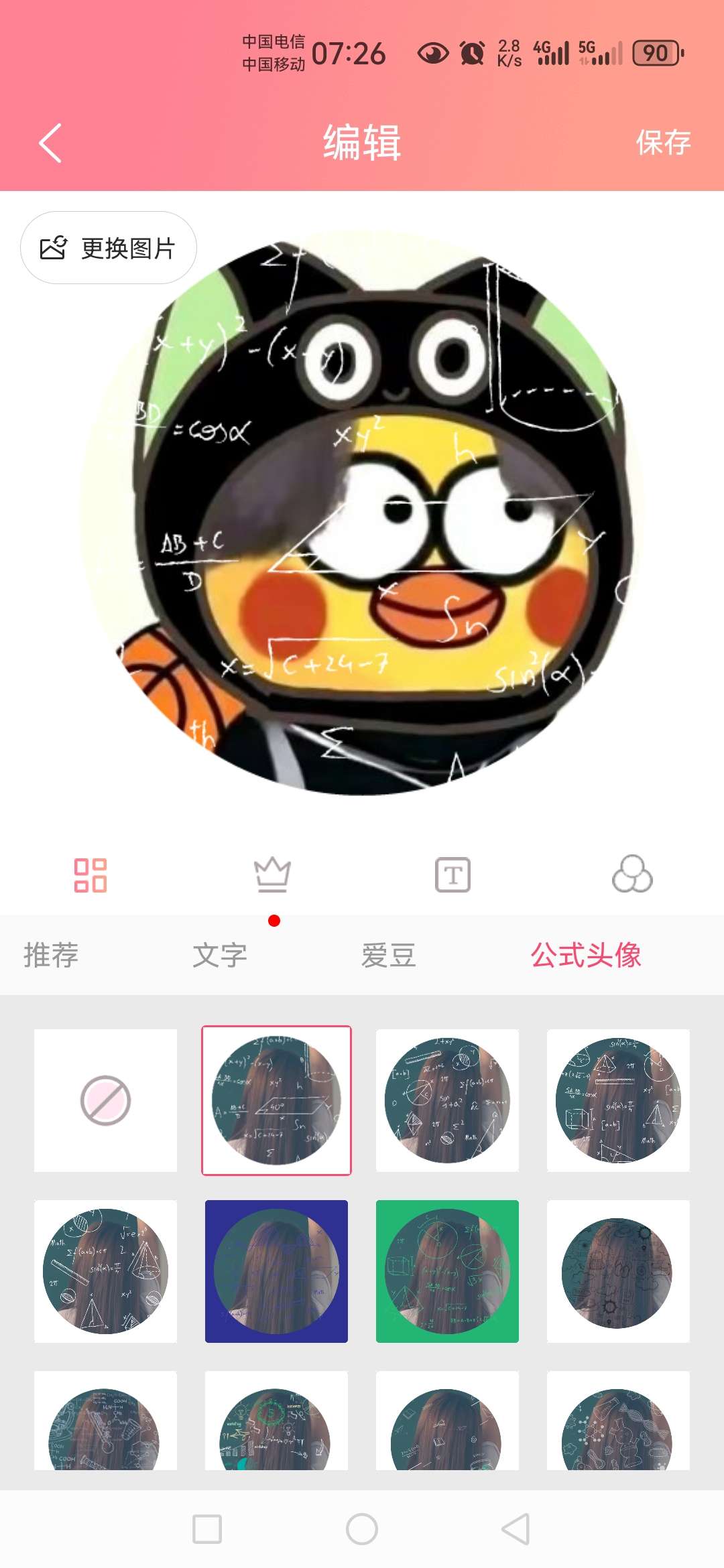Apply the currently highlighted formula template
The width and height of the screenshot is (724, 1568).
(276, 1100)
